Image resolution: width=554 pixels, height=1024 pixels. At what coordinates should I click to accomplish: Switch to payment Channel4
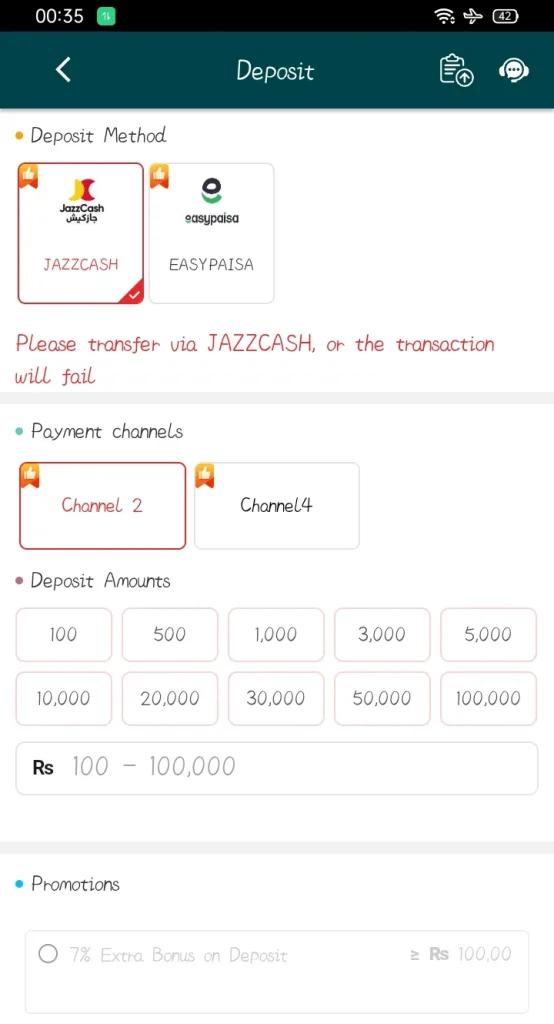276,505
